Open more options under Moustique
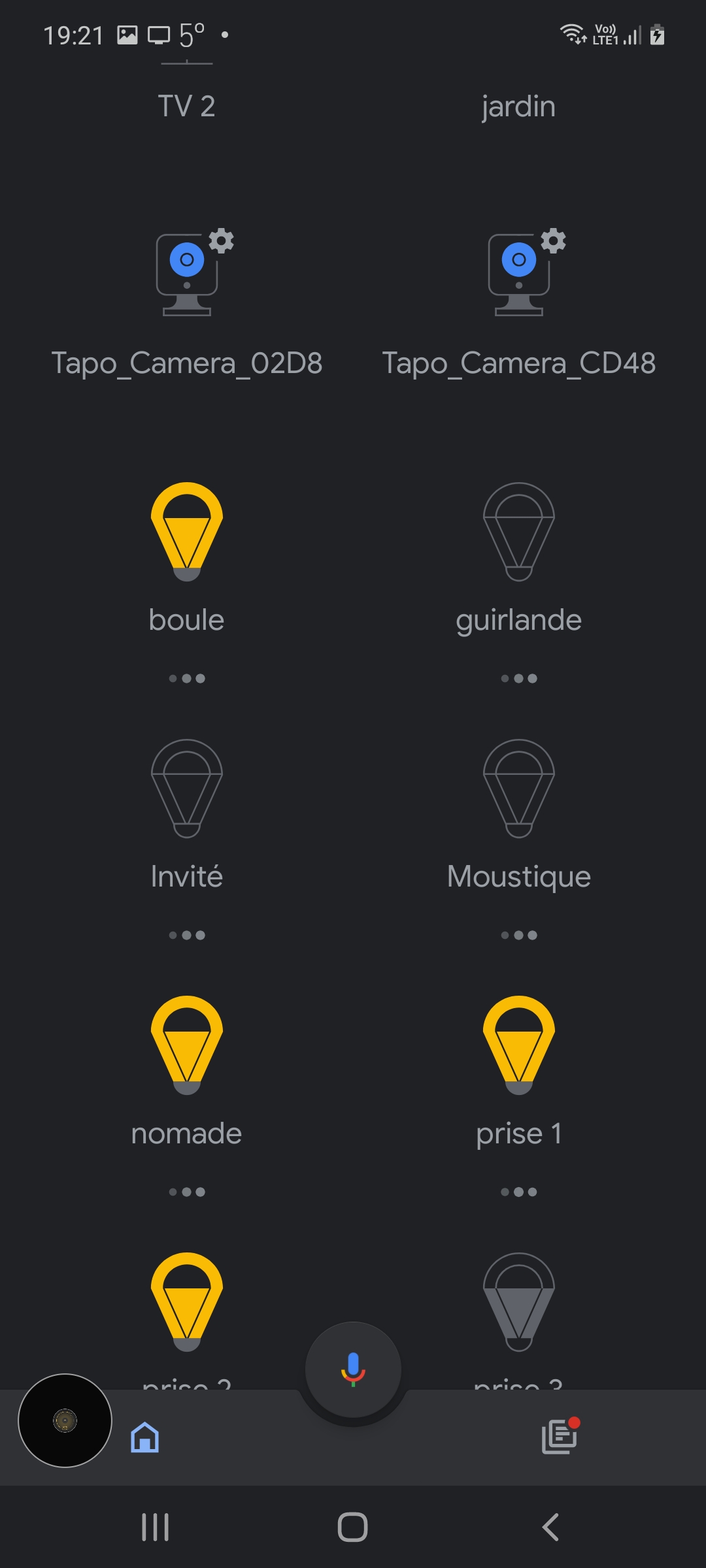The image size is (706, 1568). (x=519, y=936)
